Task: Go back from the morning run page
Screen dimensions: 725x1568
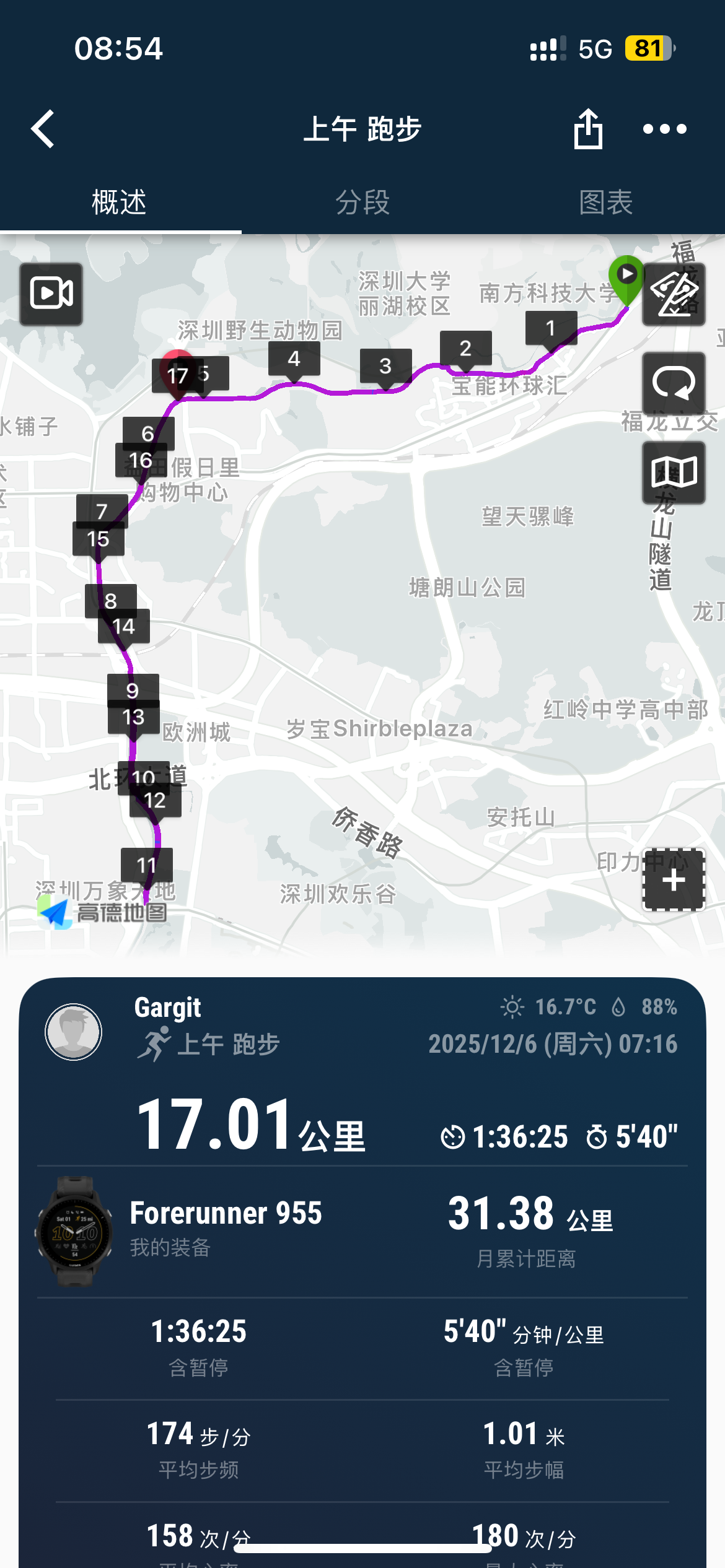Action: (43, 129)
